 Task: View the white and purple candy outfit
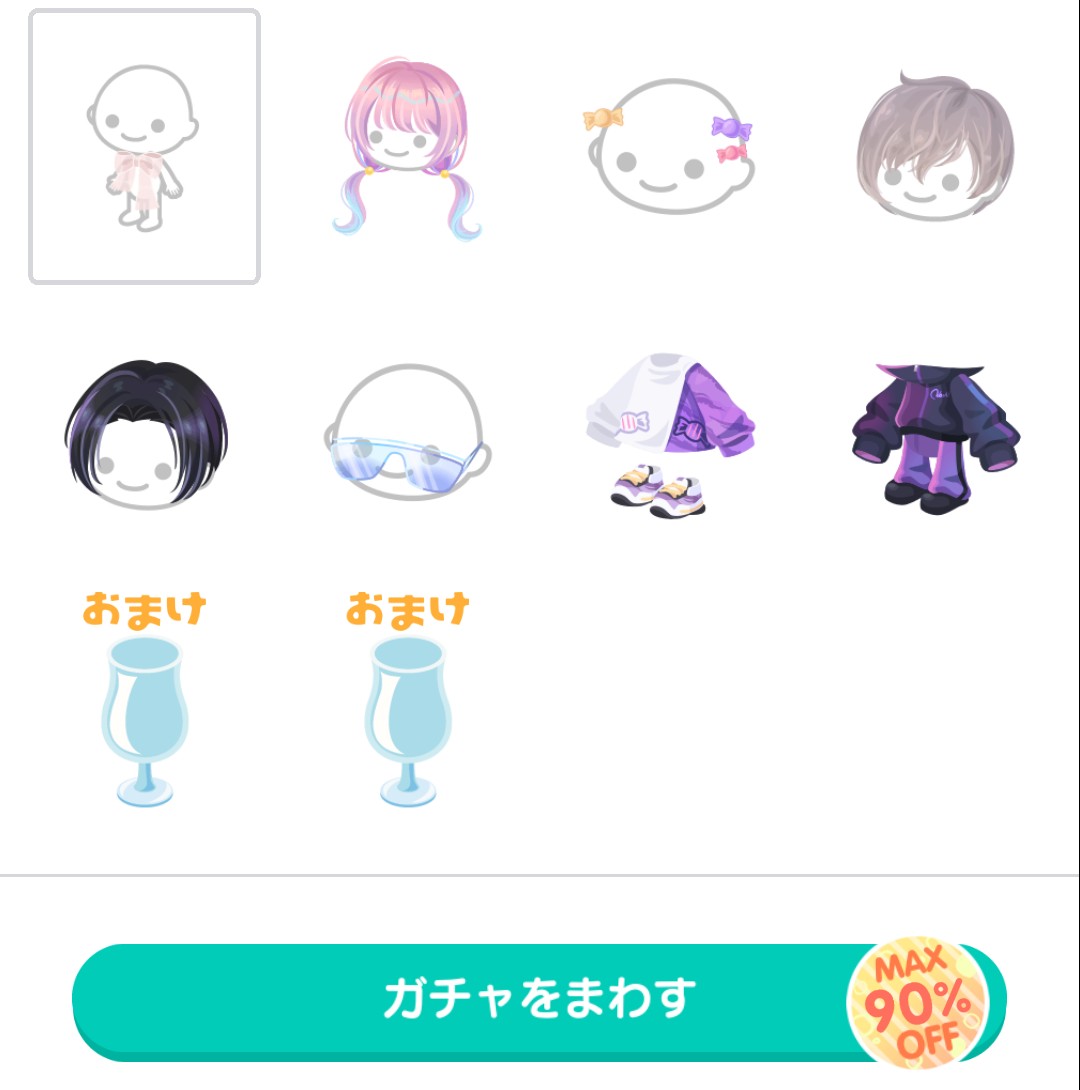tap(671, 435)
